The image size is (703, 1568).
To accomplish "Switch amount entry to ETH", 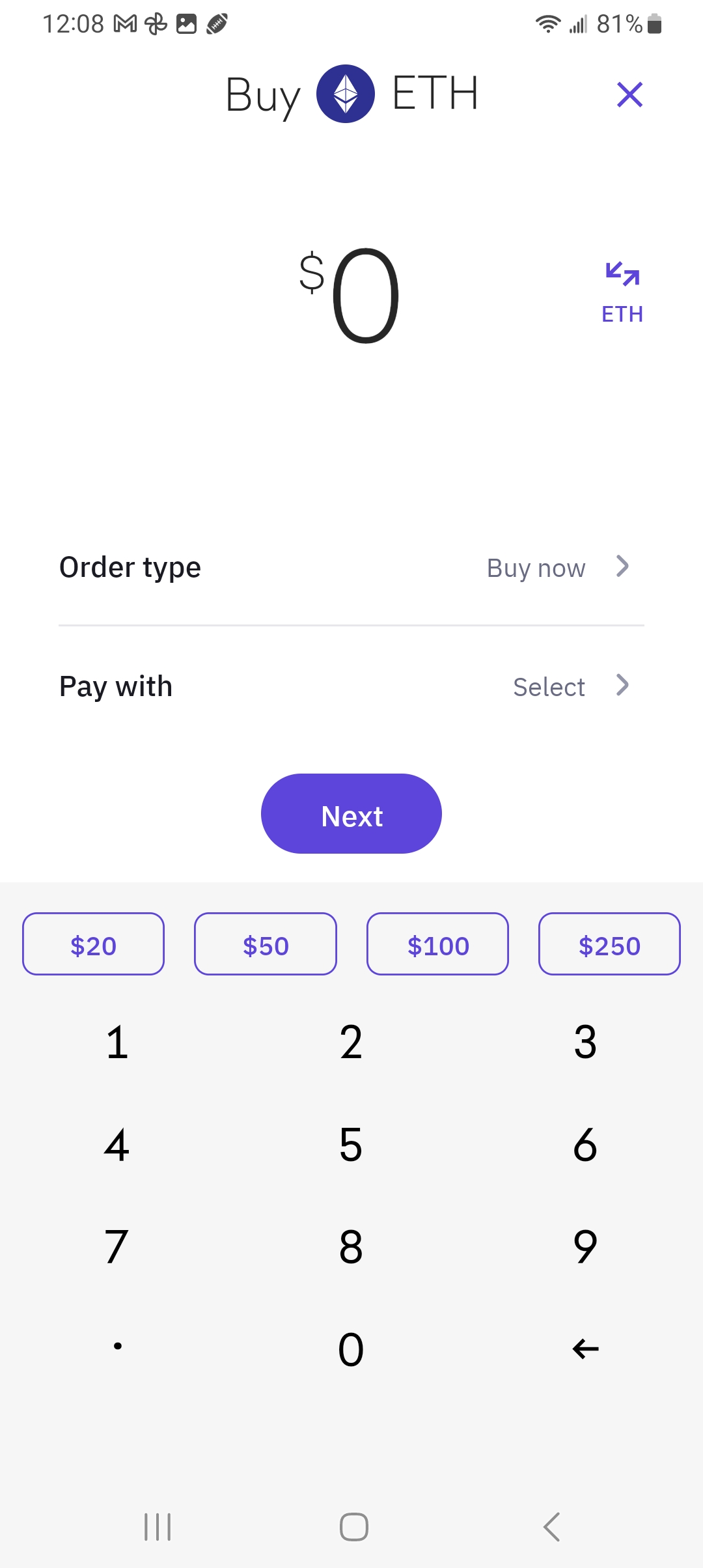I will coord(622,292).
